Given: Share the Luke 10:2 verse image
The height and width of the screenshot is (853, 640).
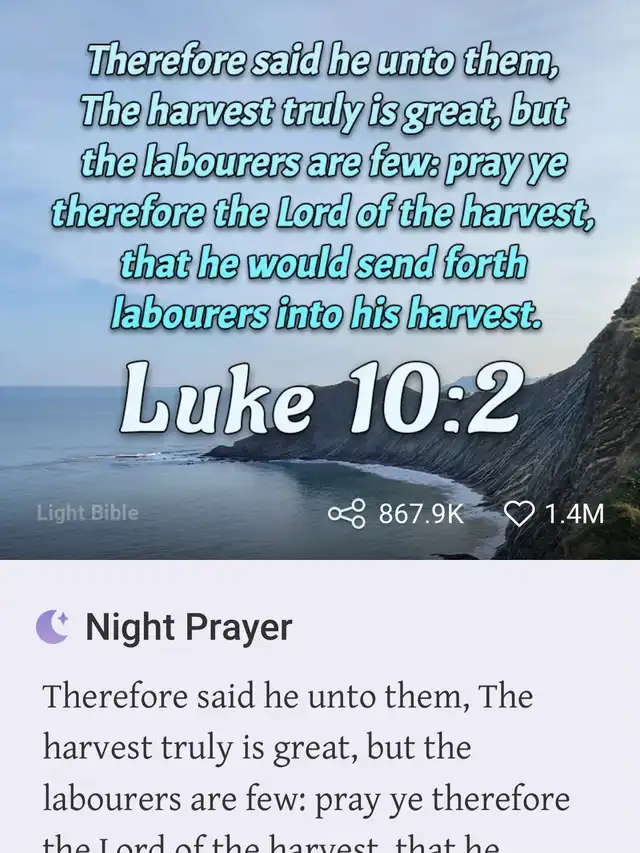Looking at the screenshot, I should 347,514.
